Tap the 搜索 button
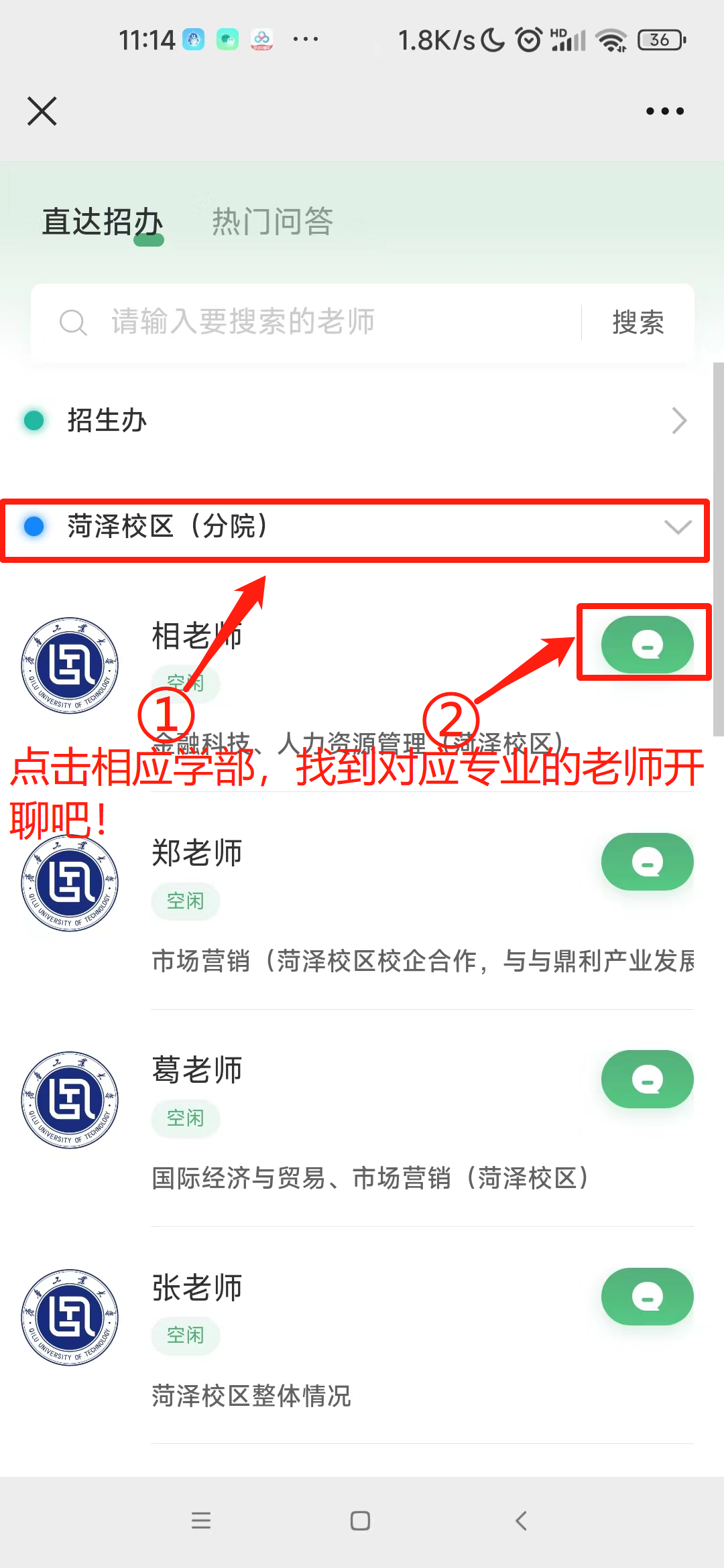This screenshot has height=1568, width=724. [x=638, y=322]
